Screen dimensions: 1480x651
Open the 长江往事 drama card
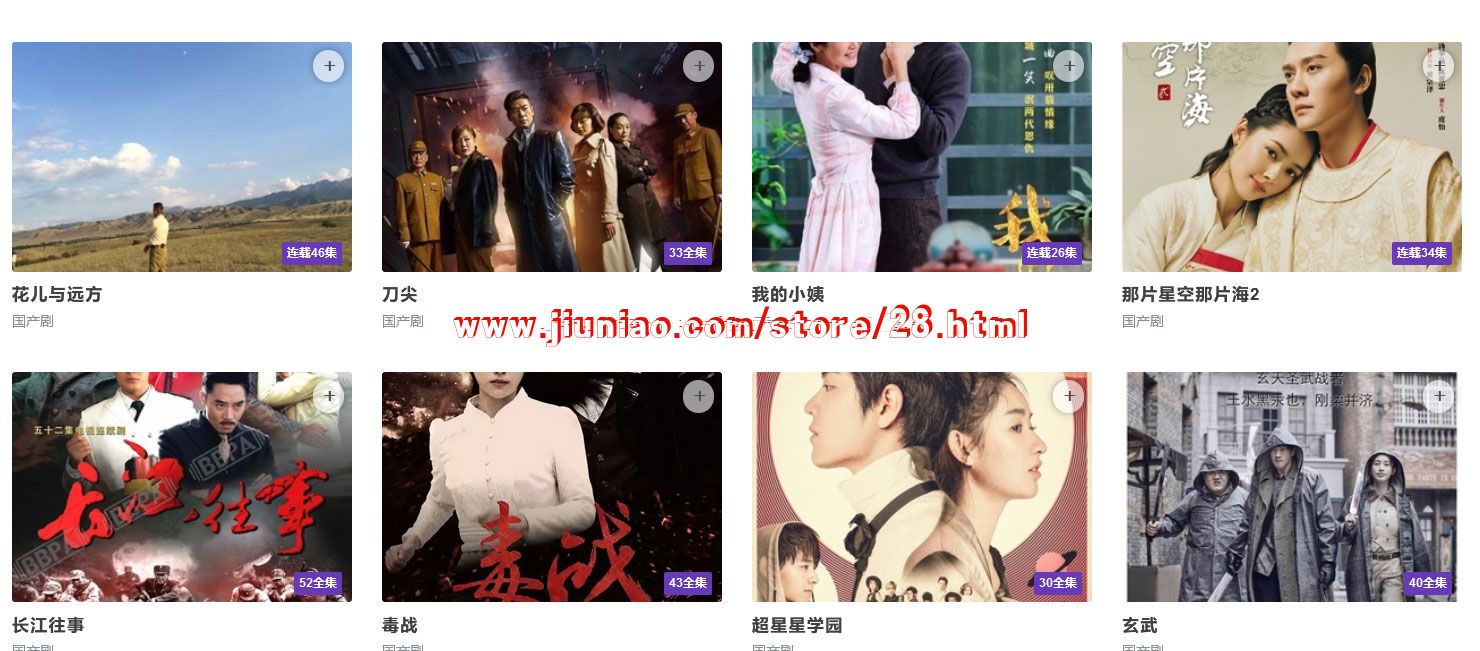tap(181, 487)
